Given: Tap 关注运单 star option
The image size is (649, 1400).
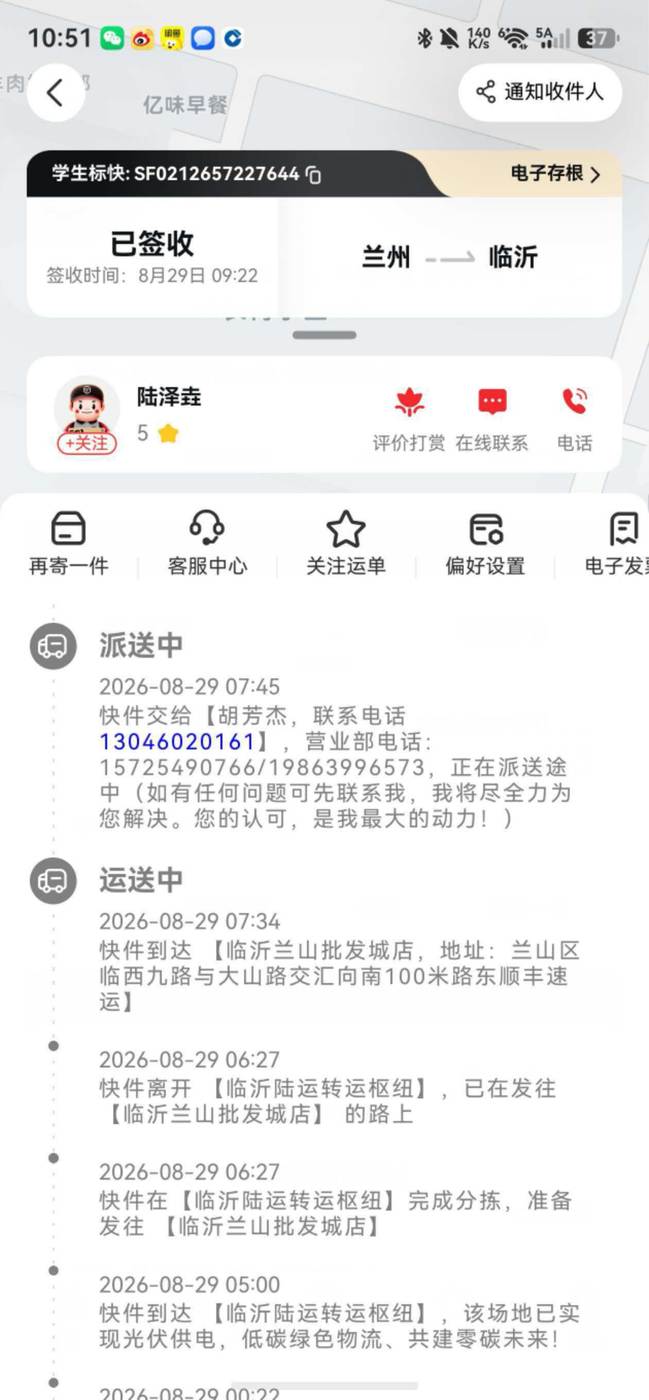Looking at the screenshot, I should [x=346, y=543].
